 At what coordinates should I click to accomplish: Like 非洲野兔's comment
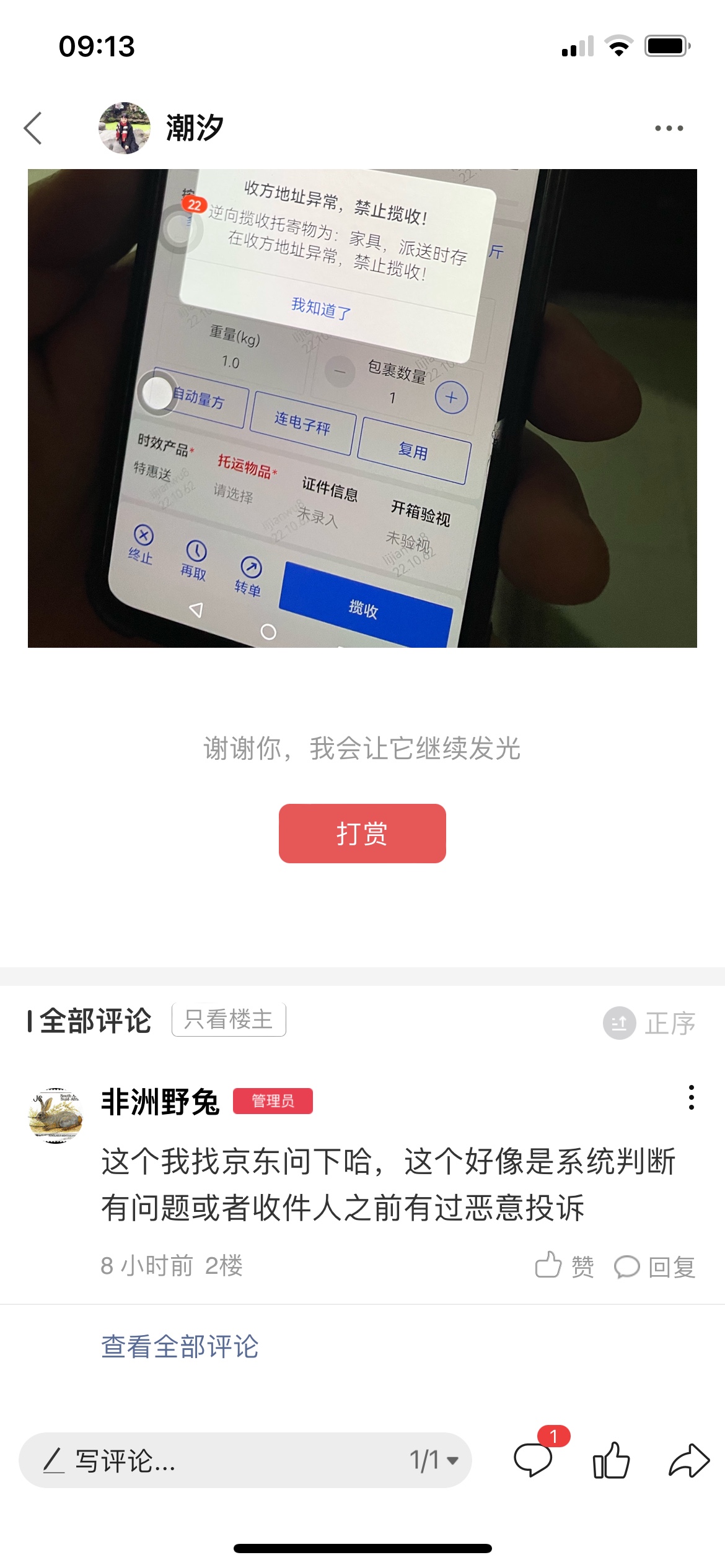(564, 1266)
